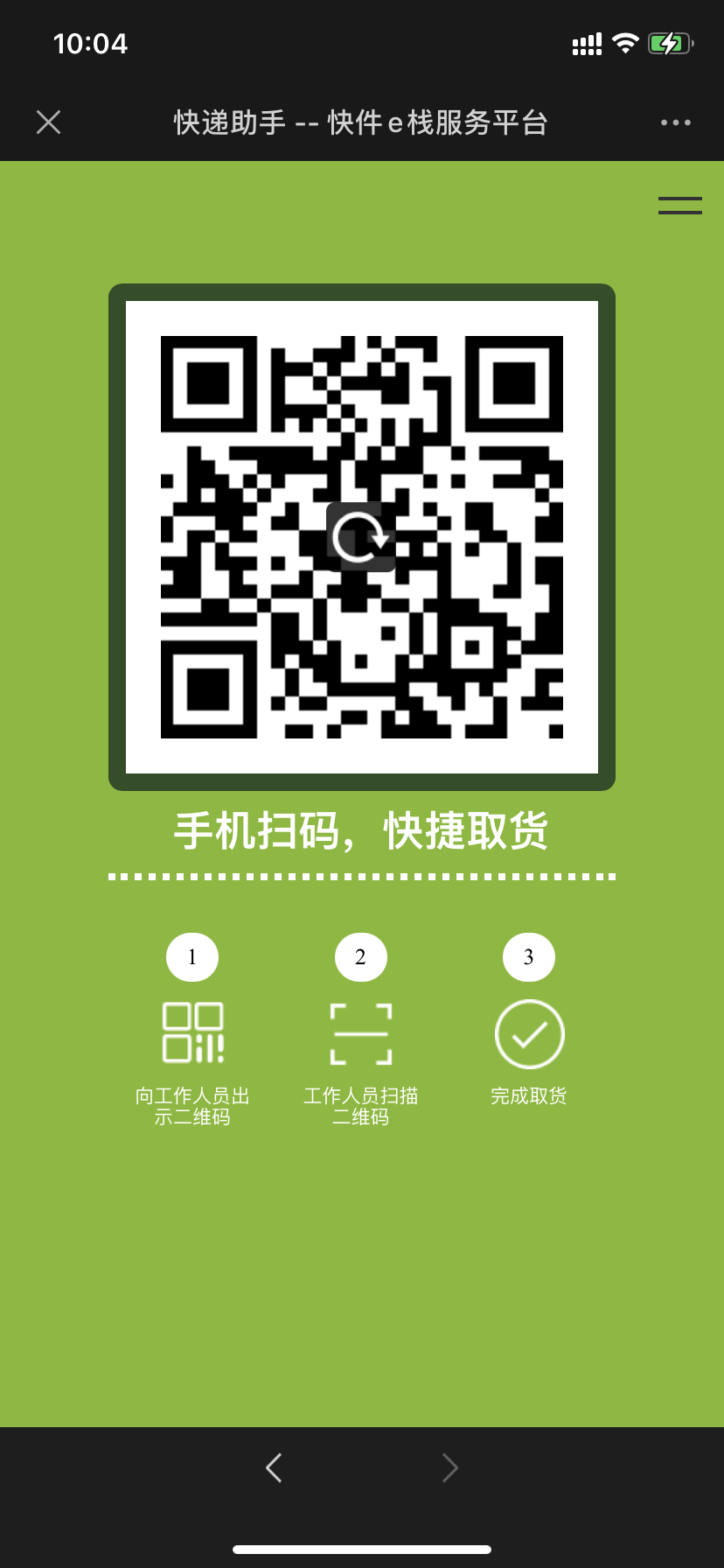Tap the dotted divider line under the heading
This screenshot has height=1568, width=724.
(x=361, y=874)
